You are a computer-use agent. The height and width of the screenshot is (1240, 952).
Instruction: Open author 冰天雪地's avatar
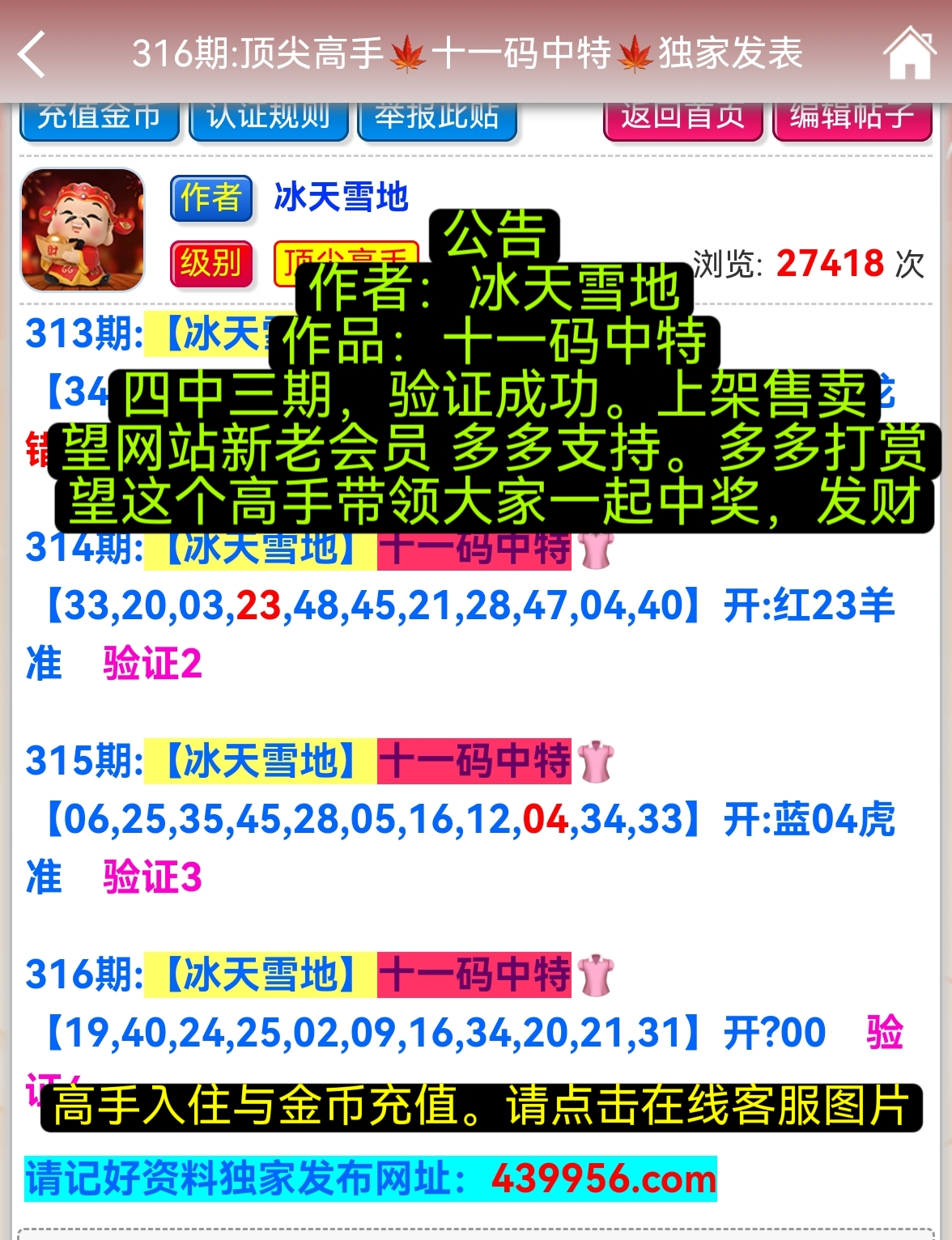click(83, 230)
